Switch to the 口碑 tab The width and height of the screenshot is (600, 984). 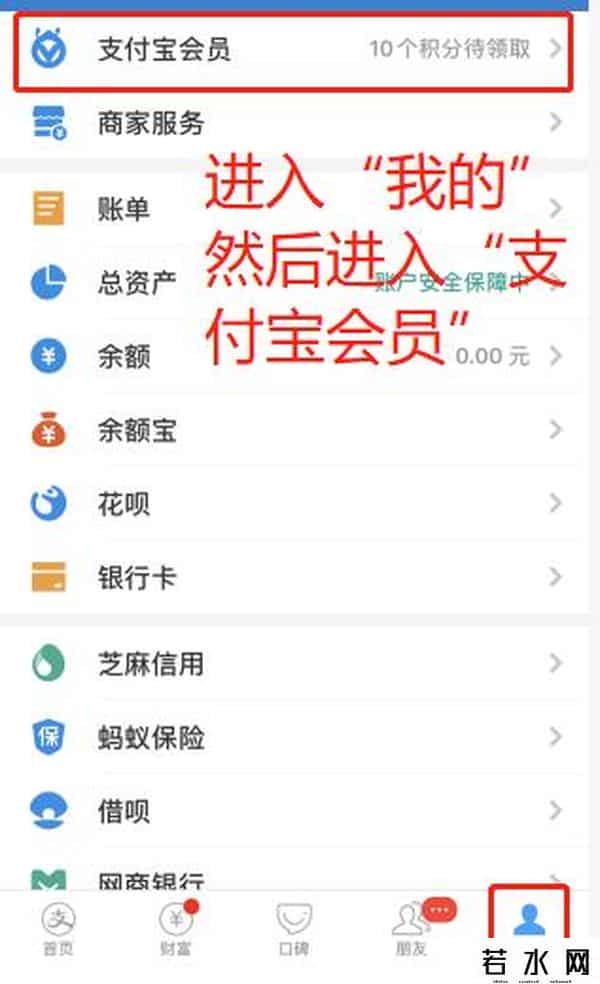[294, 928]
